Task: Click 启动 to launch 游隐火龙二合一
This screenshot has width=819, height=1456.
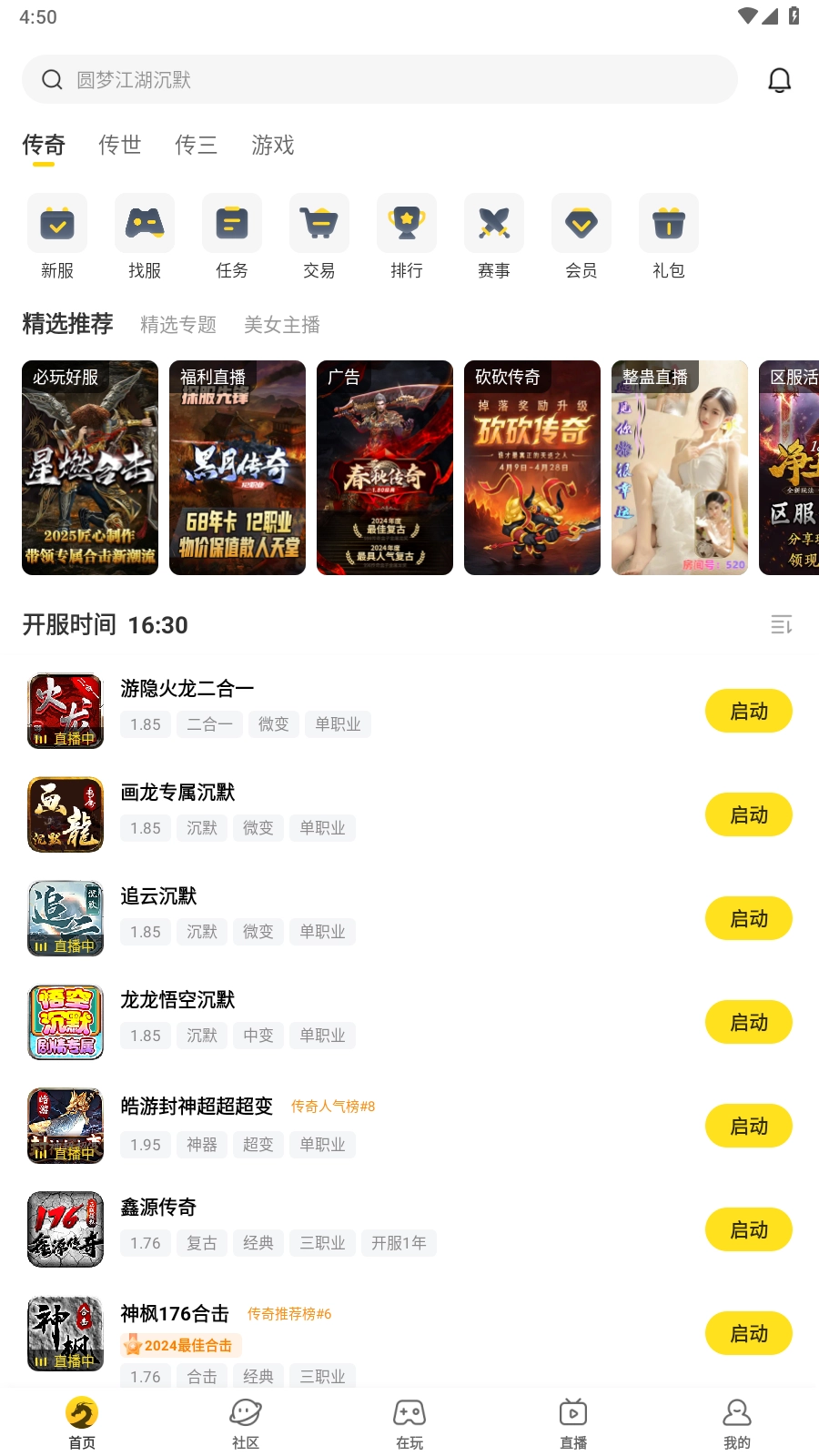Action: click(x=748, y=711)
